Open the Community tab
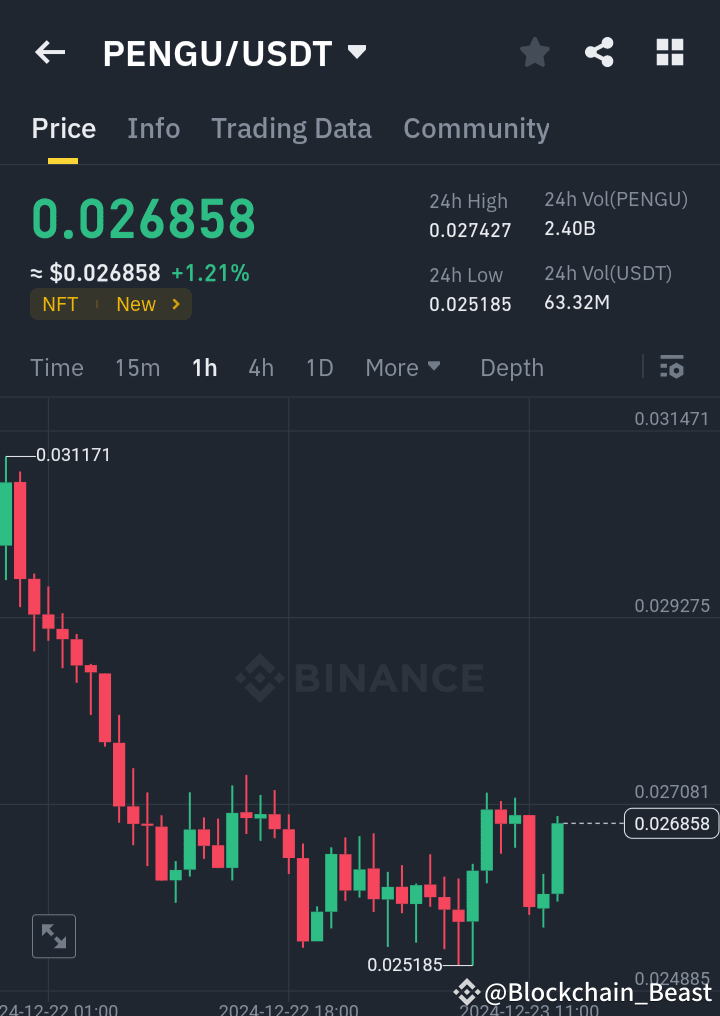Screen dimensions: 720x1016 [x=476, y=128]
